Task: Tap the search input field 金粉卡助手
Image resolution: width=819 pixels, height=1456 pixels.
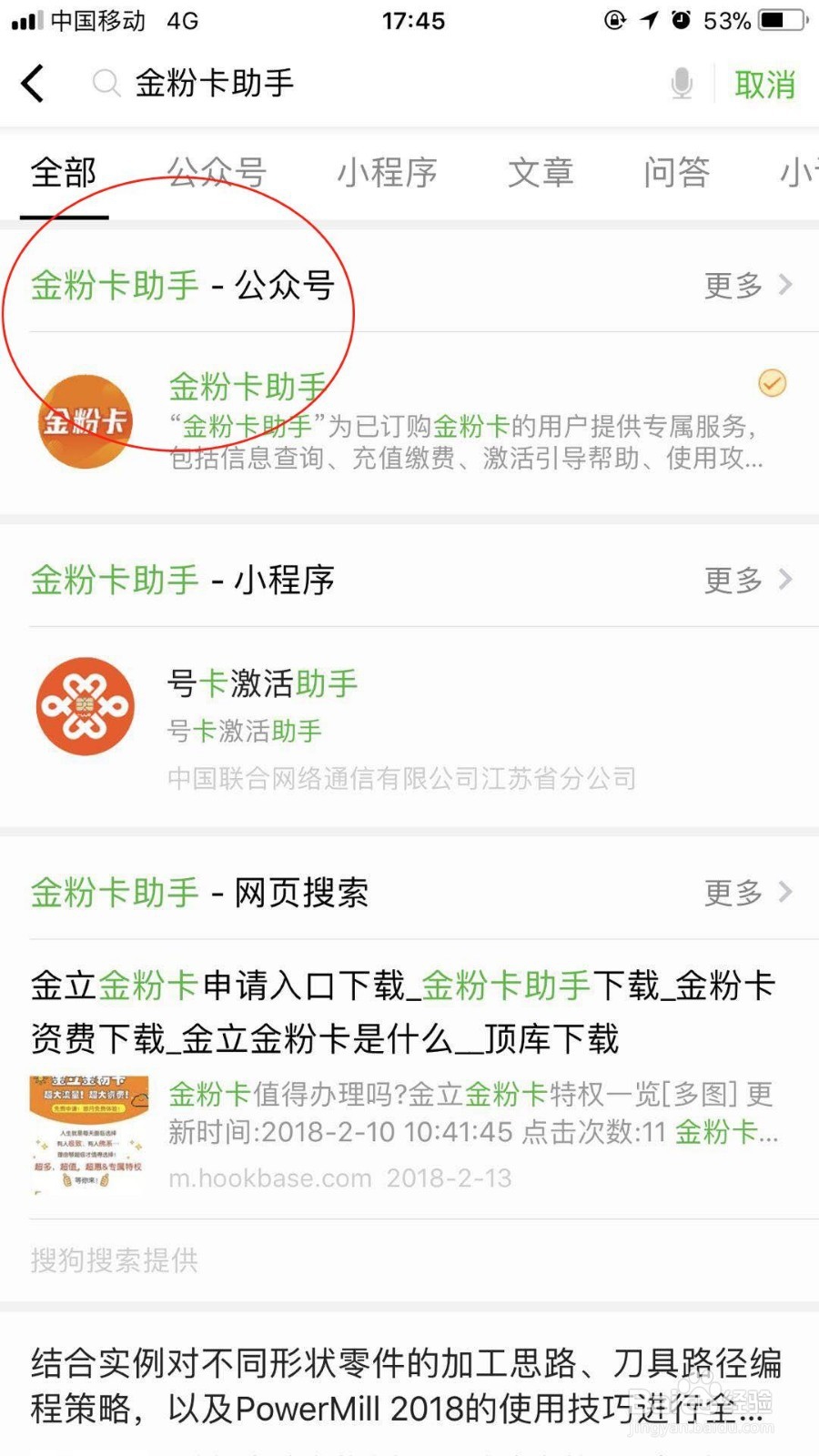Action: (x=214, y=83)
